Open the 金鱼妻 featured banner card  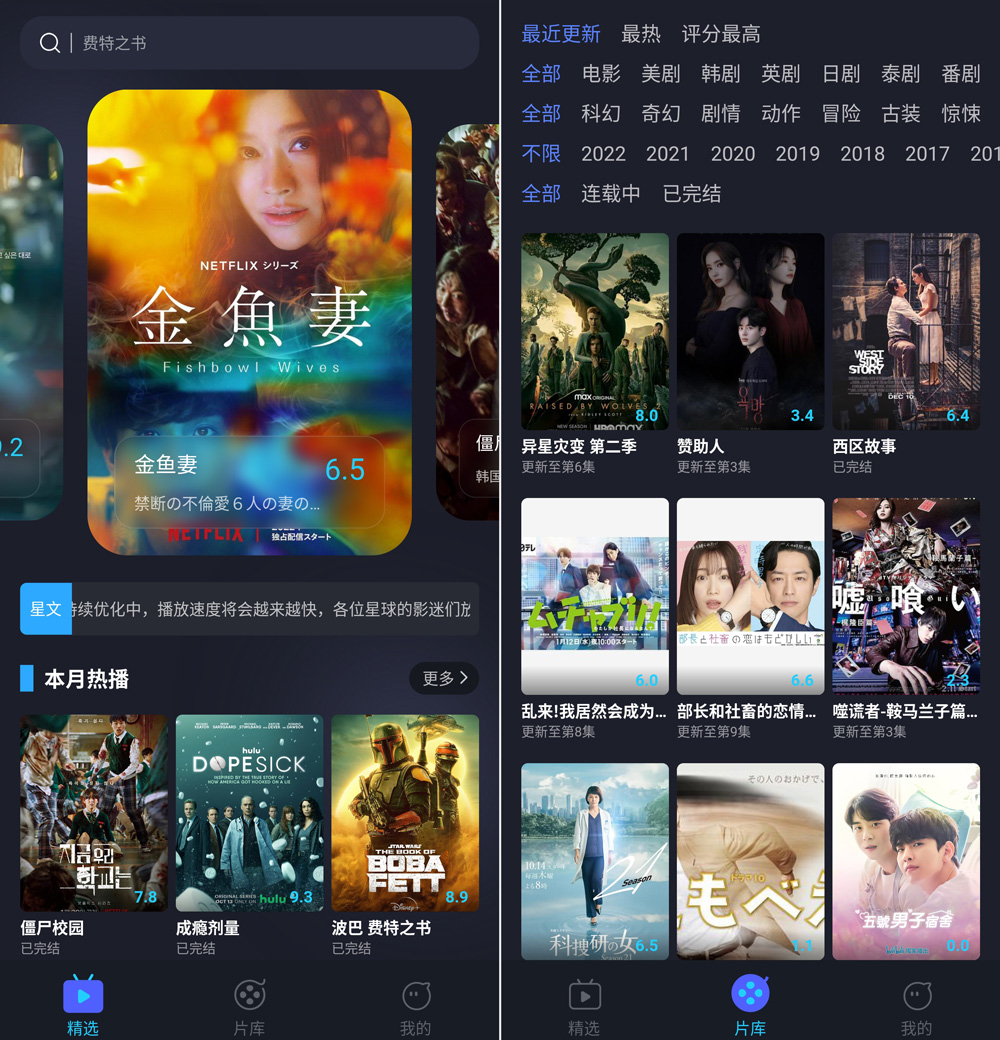point(249,320)
